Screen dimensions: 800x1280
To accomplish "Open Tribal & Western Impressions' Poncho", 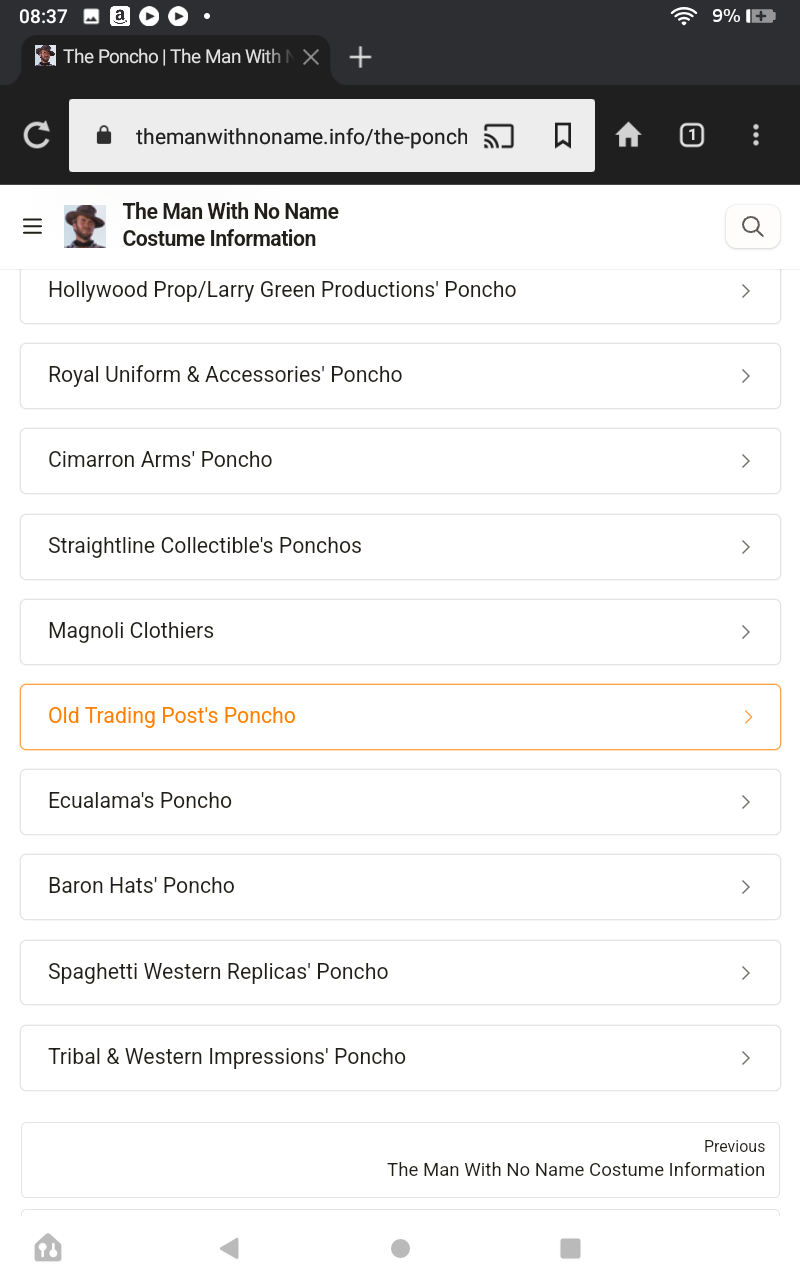I will tap(400, 1057).
